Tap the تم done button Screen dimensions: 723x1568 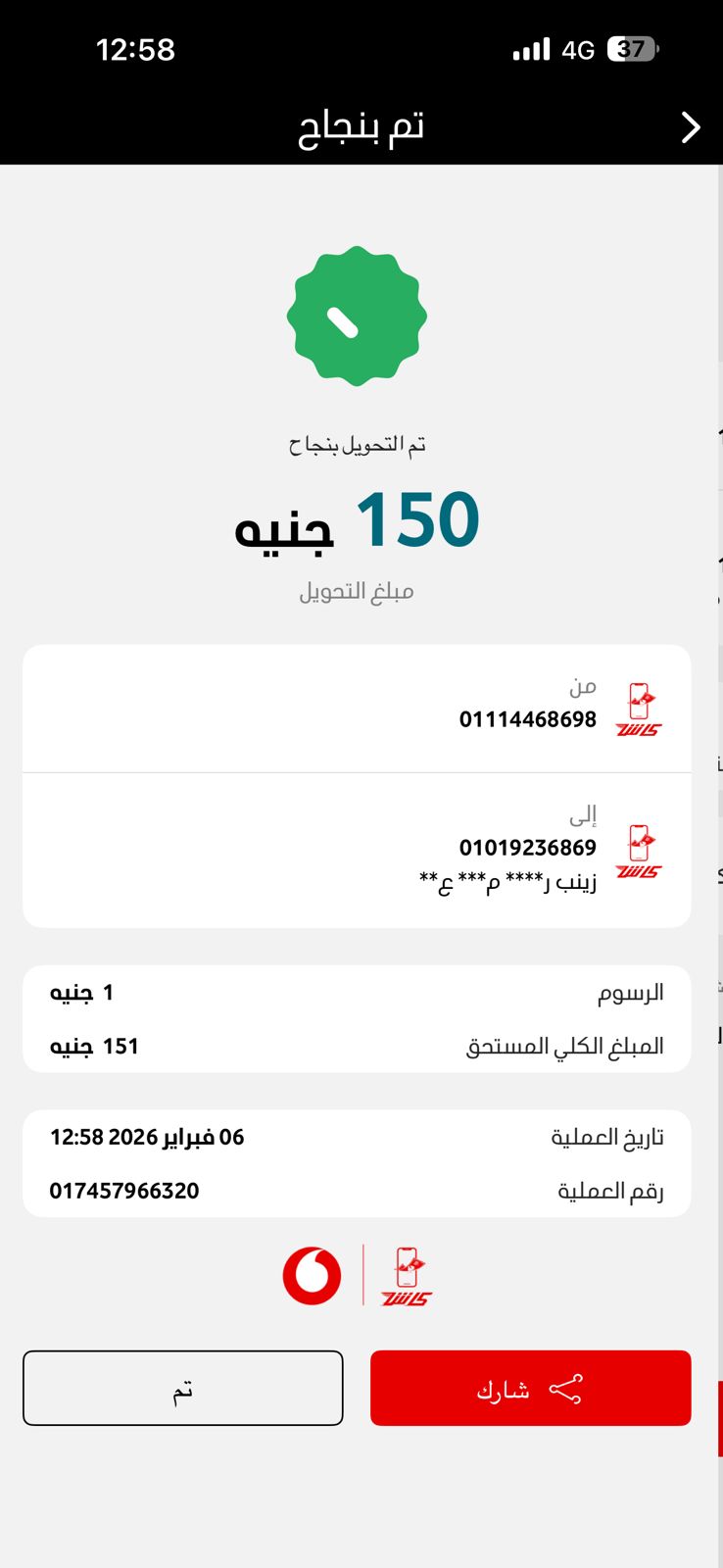coord(183,1388)
